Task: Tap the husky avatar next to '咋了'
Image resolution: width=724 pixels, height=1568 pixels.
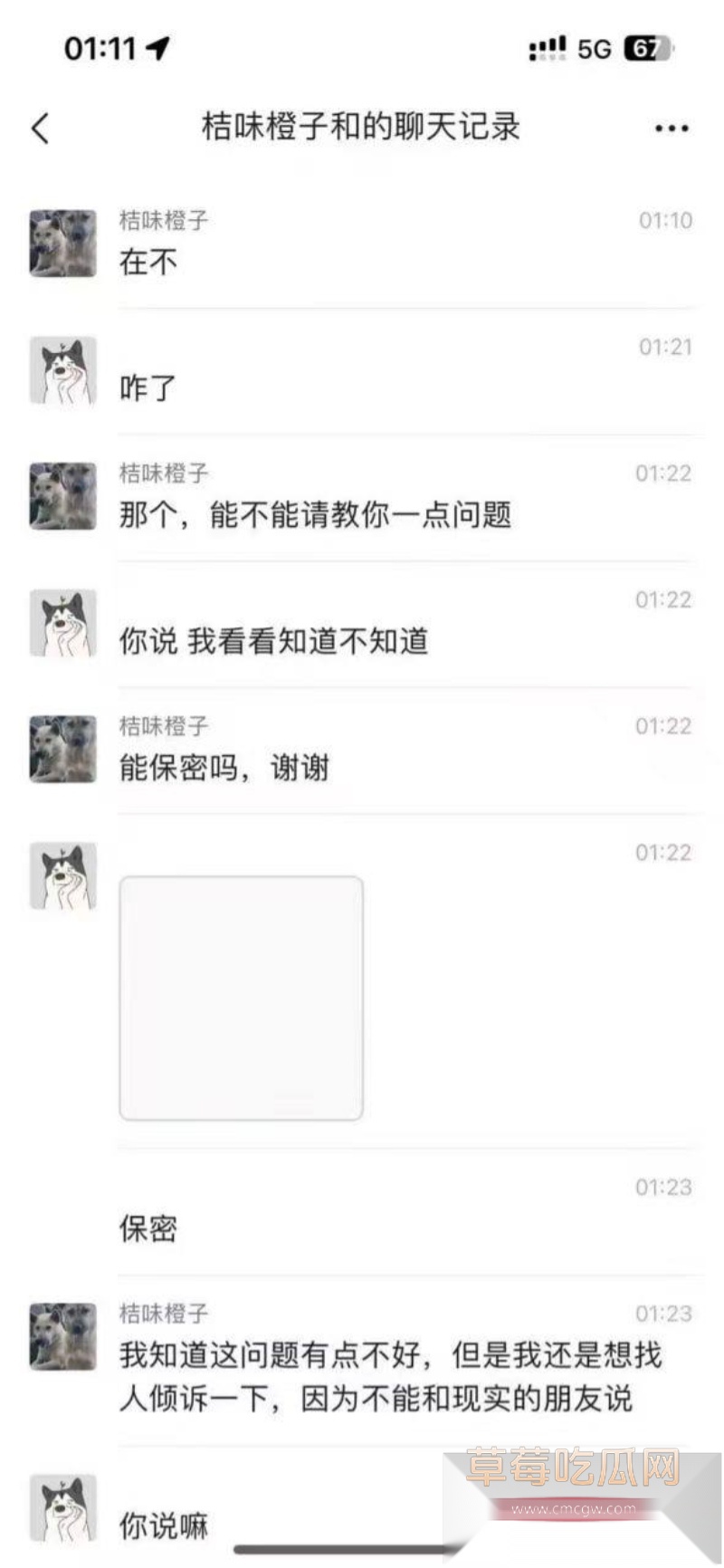Action: 62,371
